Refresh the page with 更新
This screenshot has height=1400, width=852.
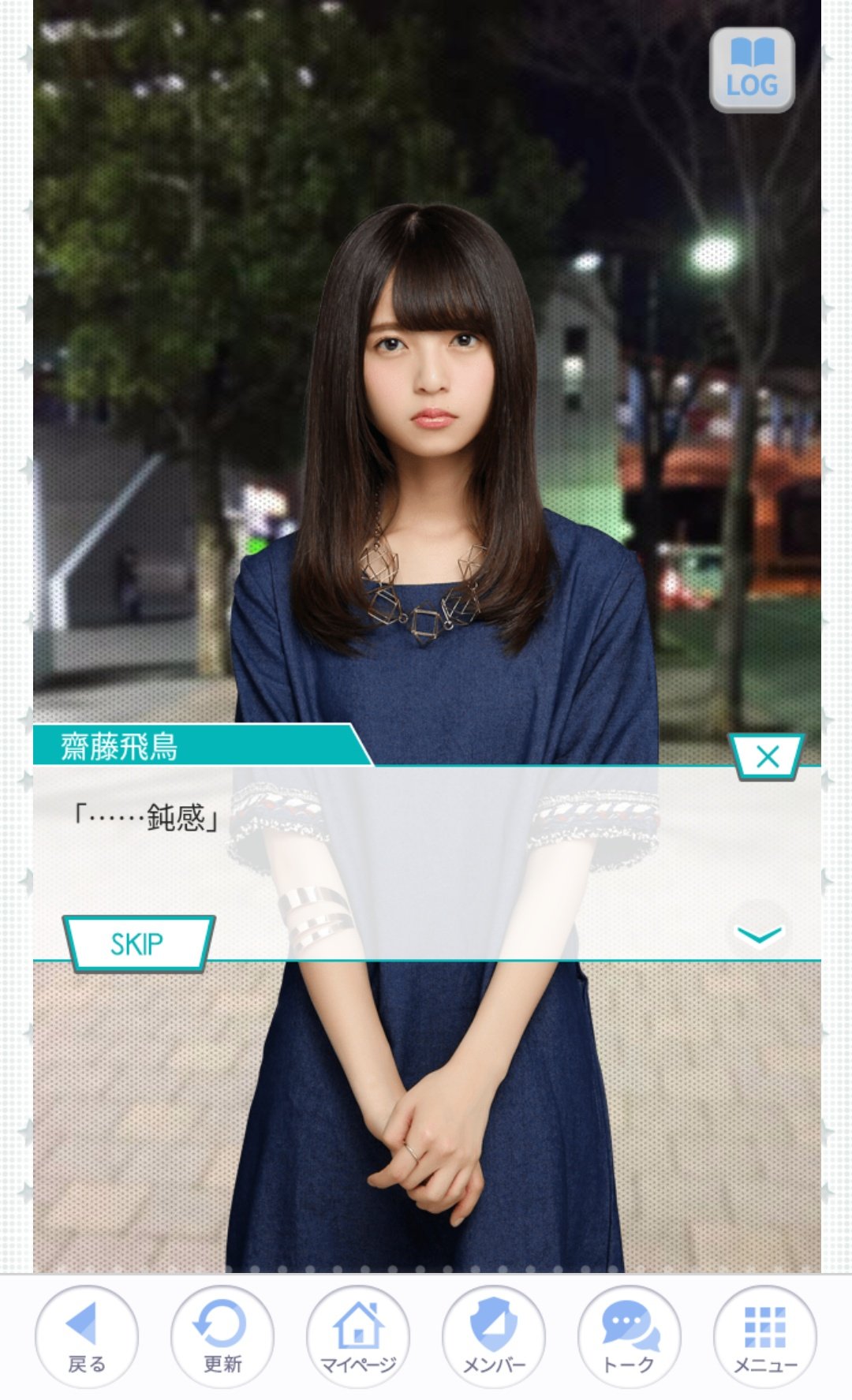pos(222,1336)
